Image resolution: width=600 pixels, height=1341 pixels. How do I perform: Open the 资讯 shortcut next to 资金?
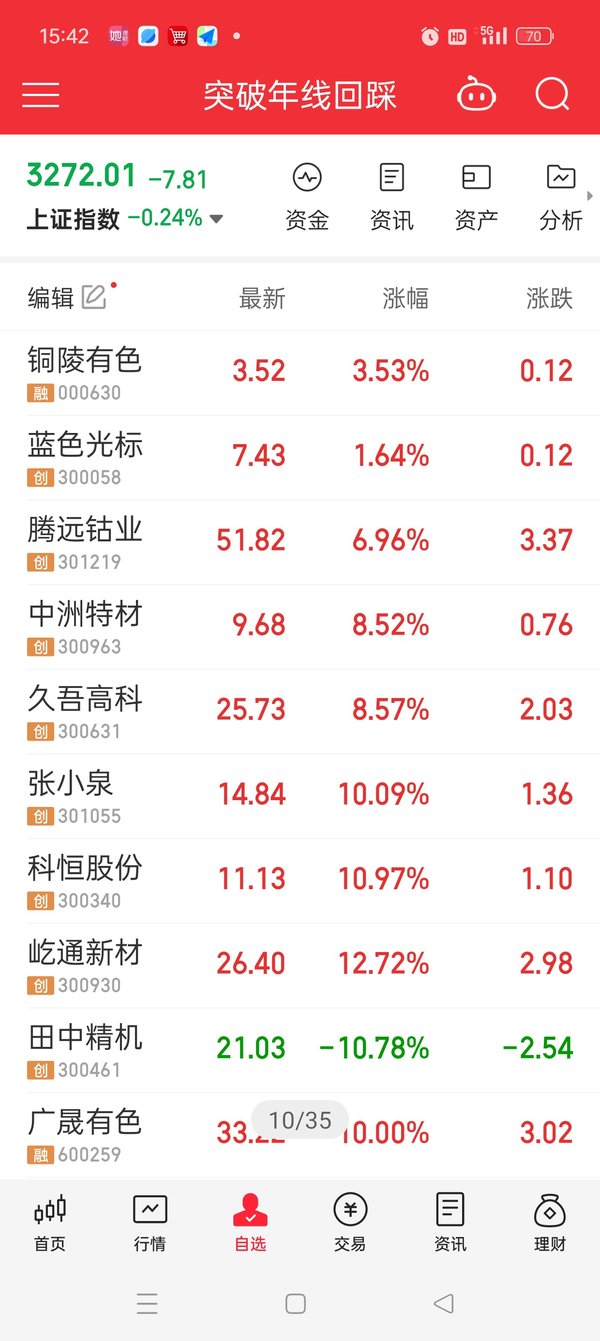392,198
